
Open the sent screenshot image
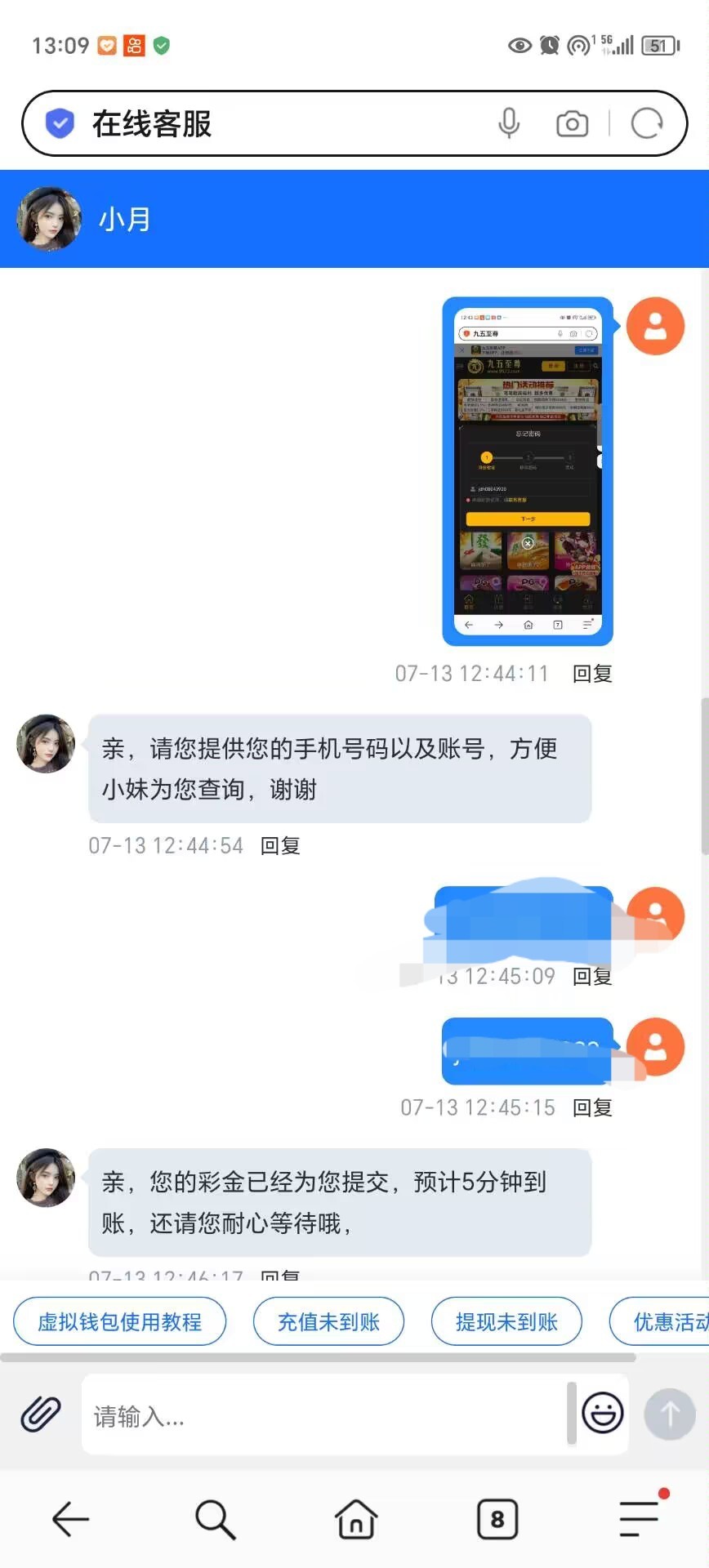tap(528, 471)
